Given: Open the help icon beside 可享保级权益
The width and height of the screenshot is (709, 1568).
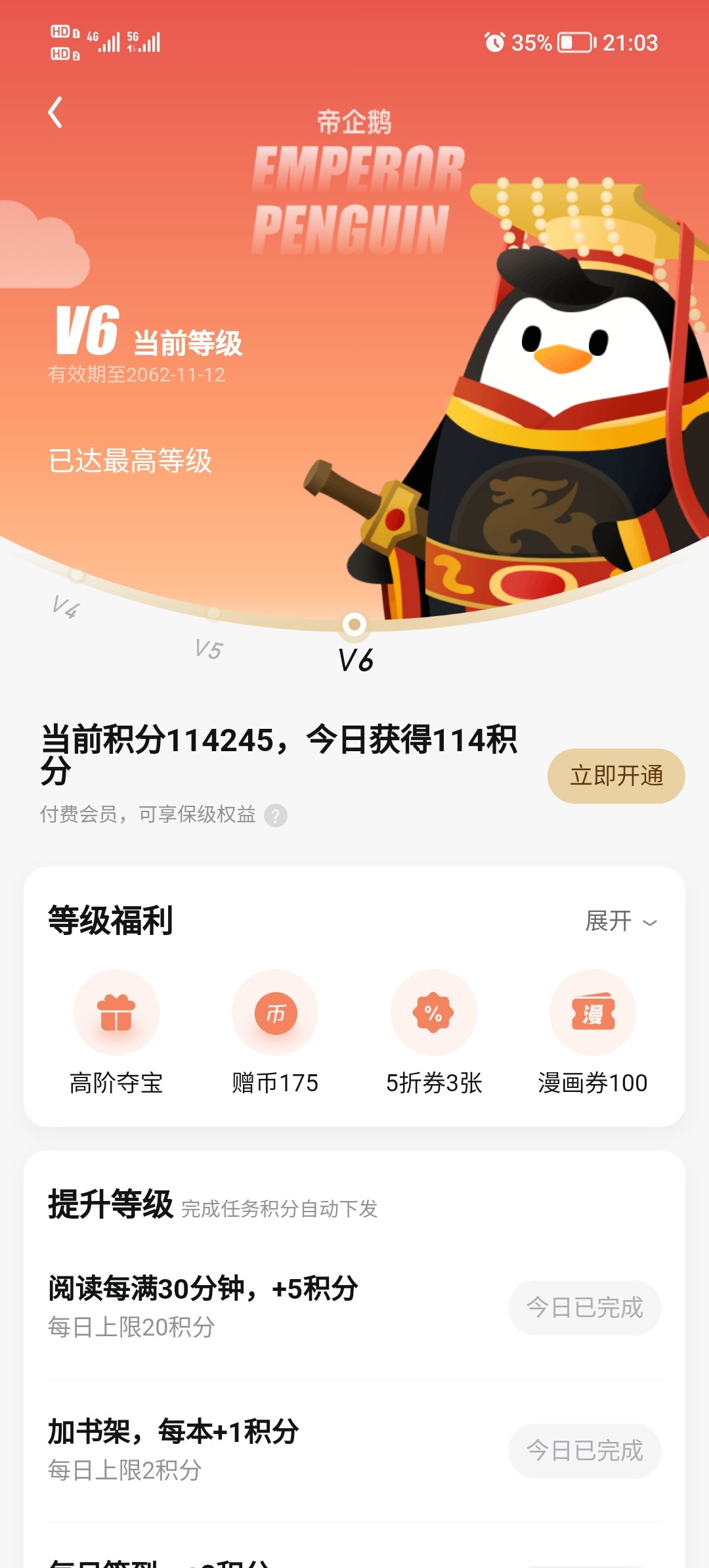Looking at the screenshot, I should click(x=276, y=816).
